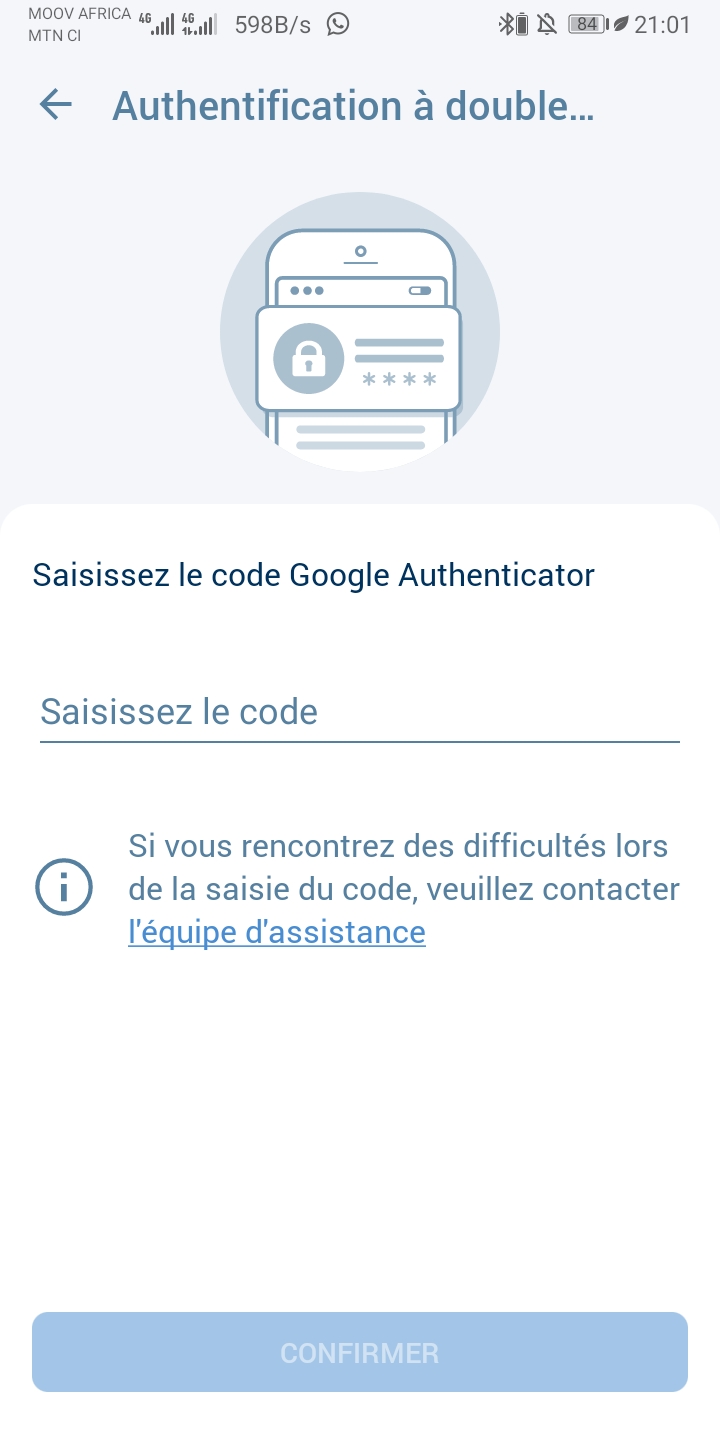Go back using the top arrow
This screenshot has width=720, height=1440.
click(x=56, y=105)
